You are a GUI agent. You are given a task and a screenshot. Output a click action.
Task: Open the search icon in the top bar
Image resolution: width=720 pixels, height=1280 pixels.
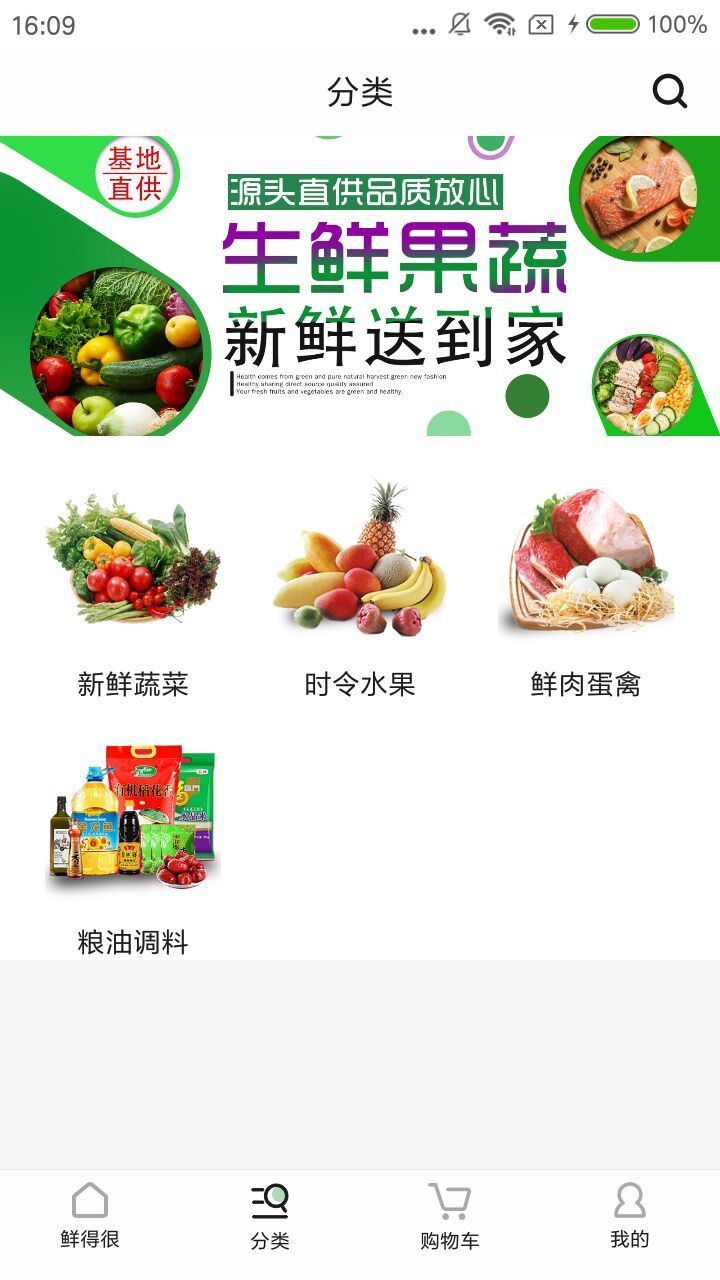(x=669, y=92)
